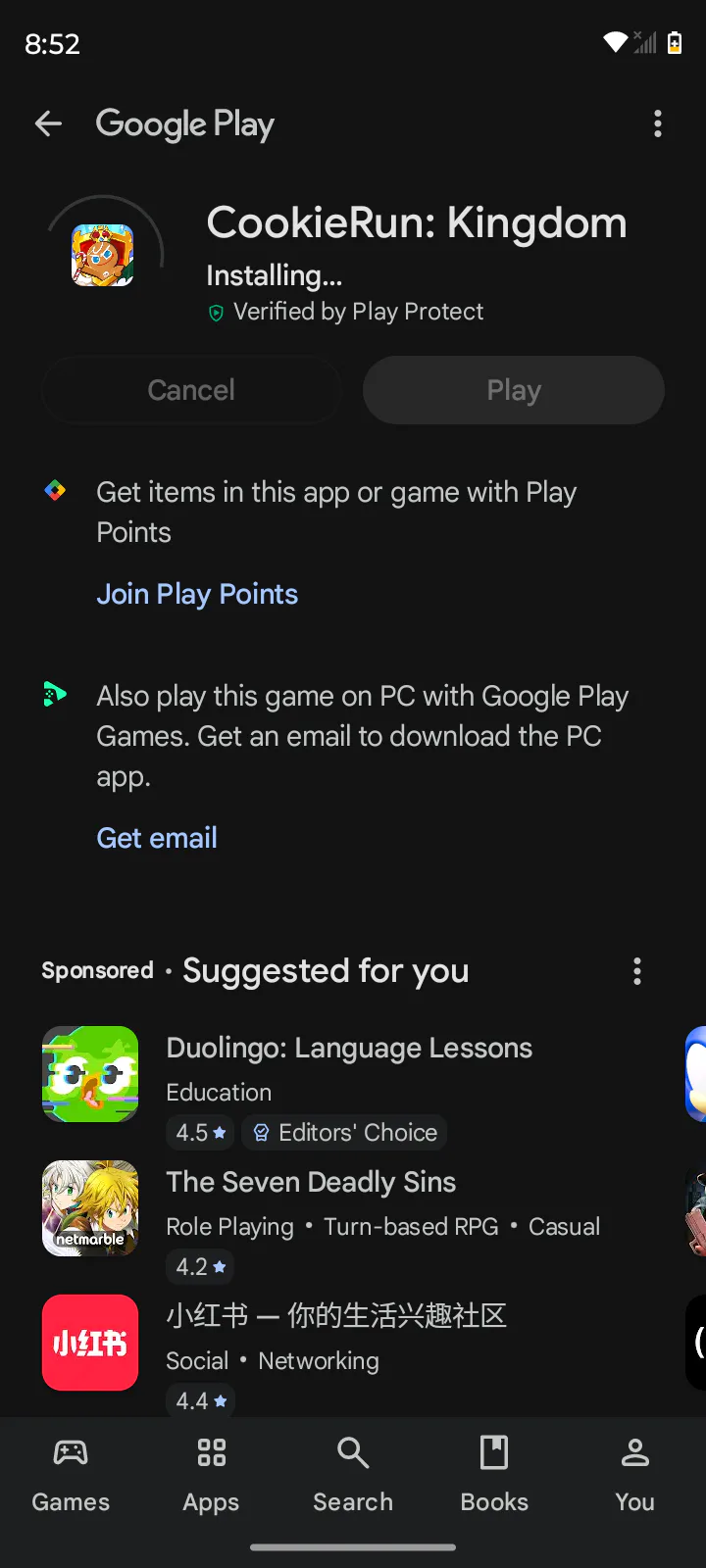The width and height of the screenshot is (706, 1568).
Task: Open The Seven Deadly Sins listing
Action: 311,1183
